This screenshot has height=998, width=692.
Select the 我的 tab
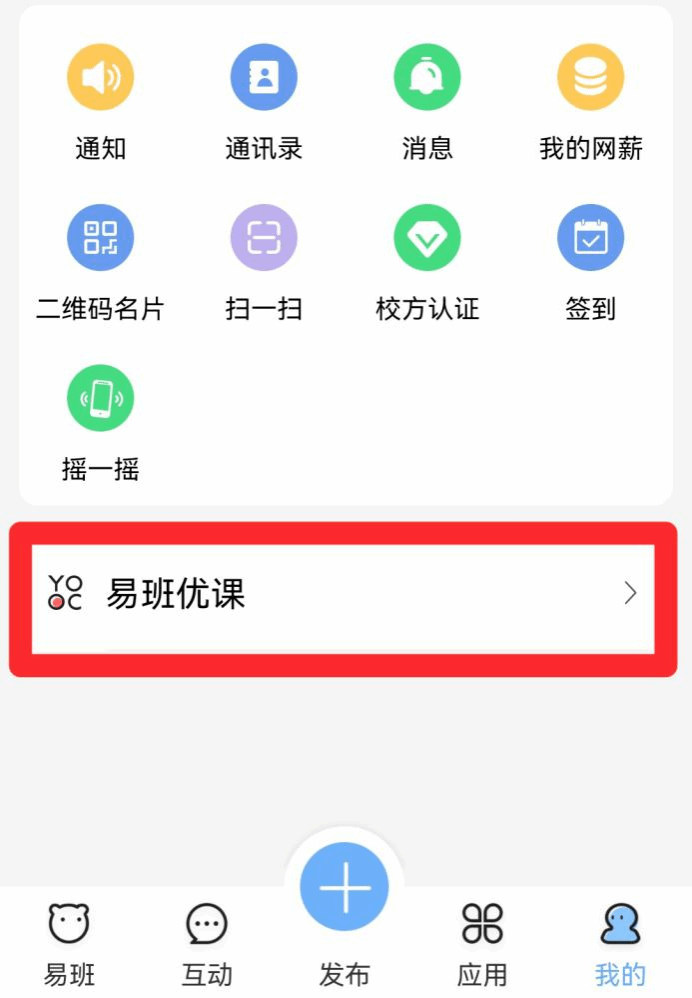tap(620, 942)
